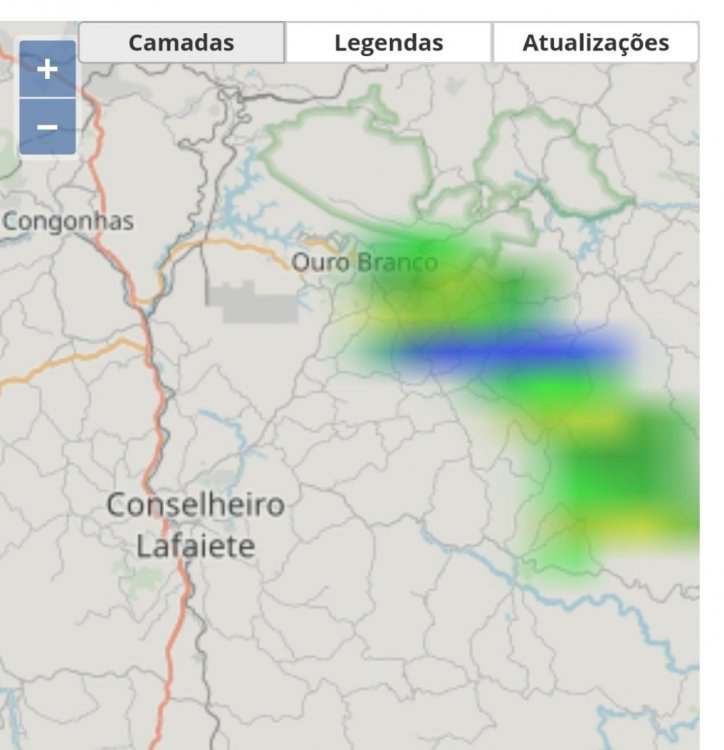Zoom in on the map
Screen dimensions: 724x750
47,70
